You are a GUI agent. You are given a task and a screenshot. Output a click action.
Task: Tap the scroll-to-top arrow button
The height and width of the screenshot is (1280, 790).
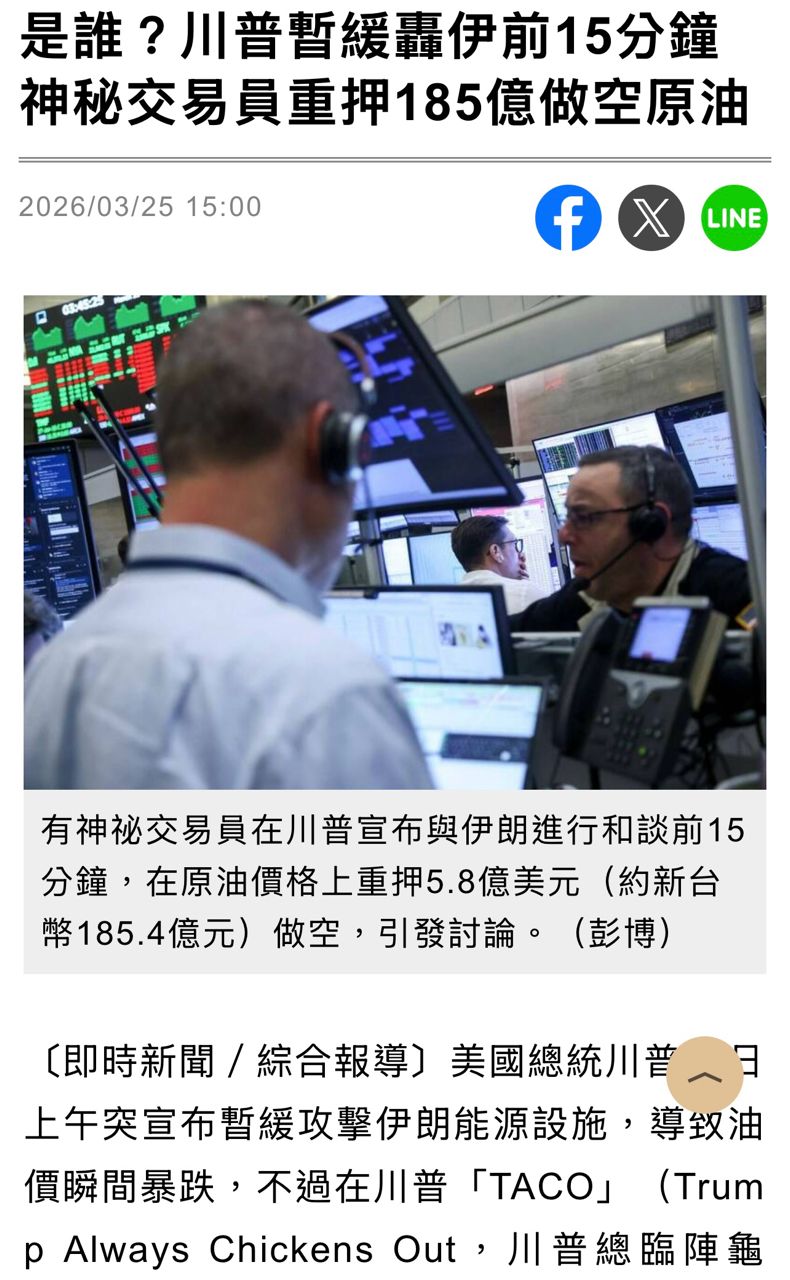(x=705, y=1075)
